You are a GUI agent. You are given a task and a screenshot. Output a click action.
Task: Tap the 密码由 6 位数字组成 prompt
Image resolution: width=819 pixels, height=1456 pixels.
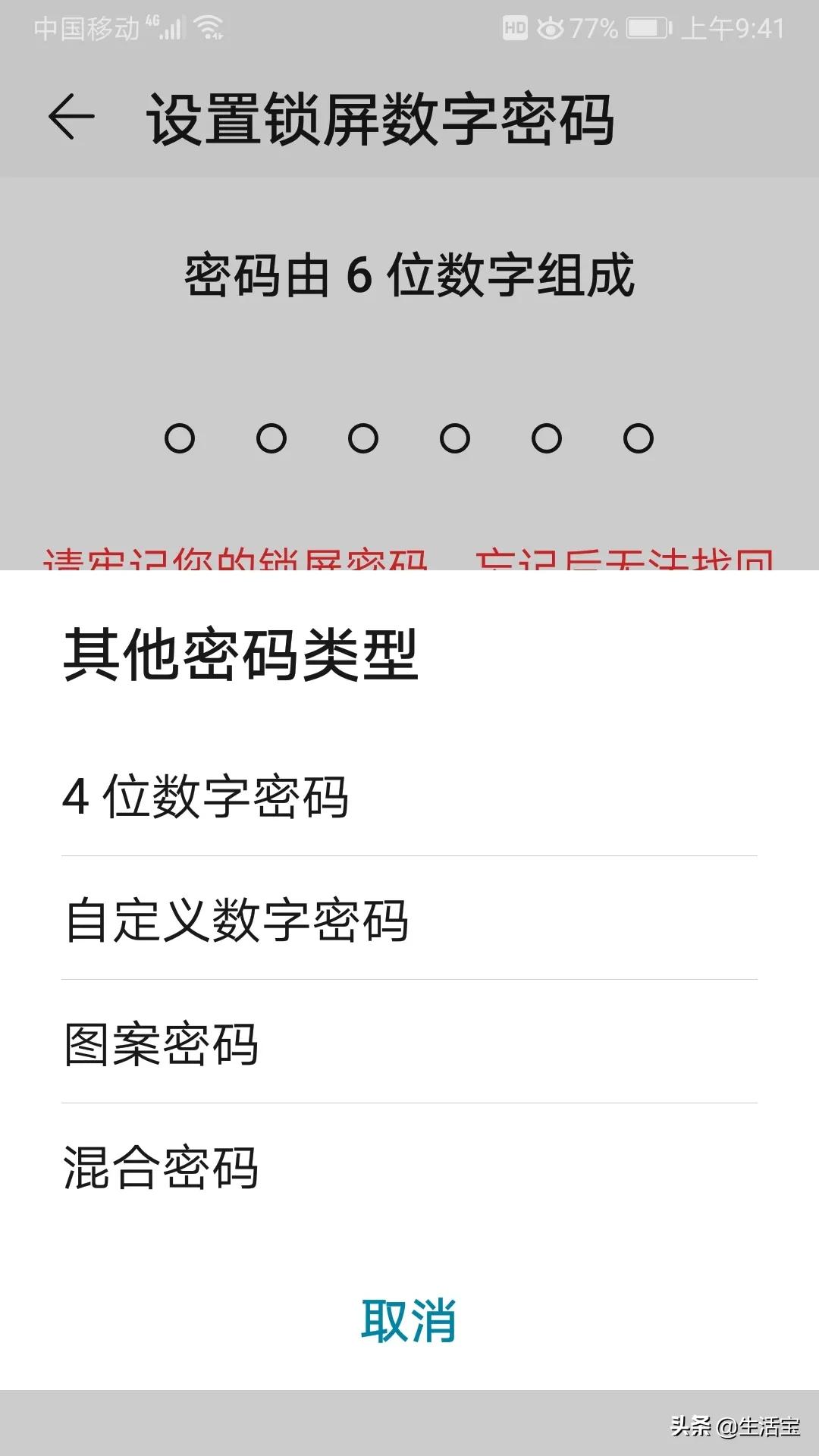tap(409, 277)
